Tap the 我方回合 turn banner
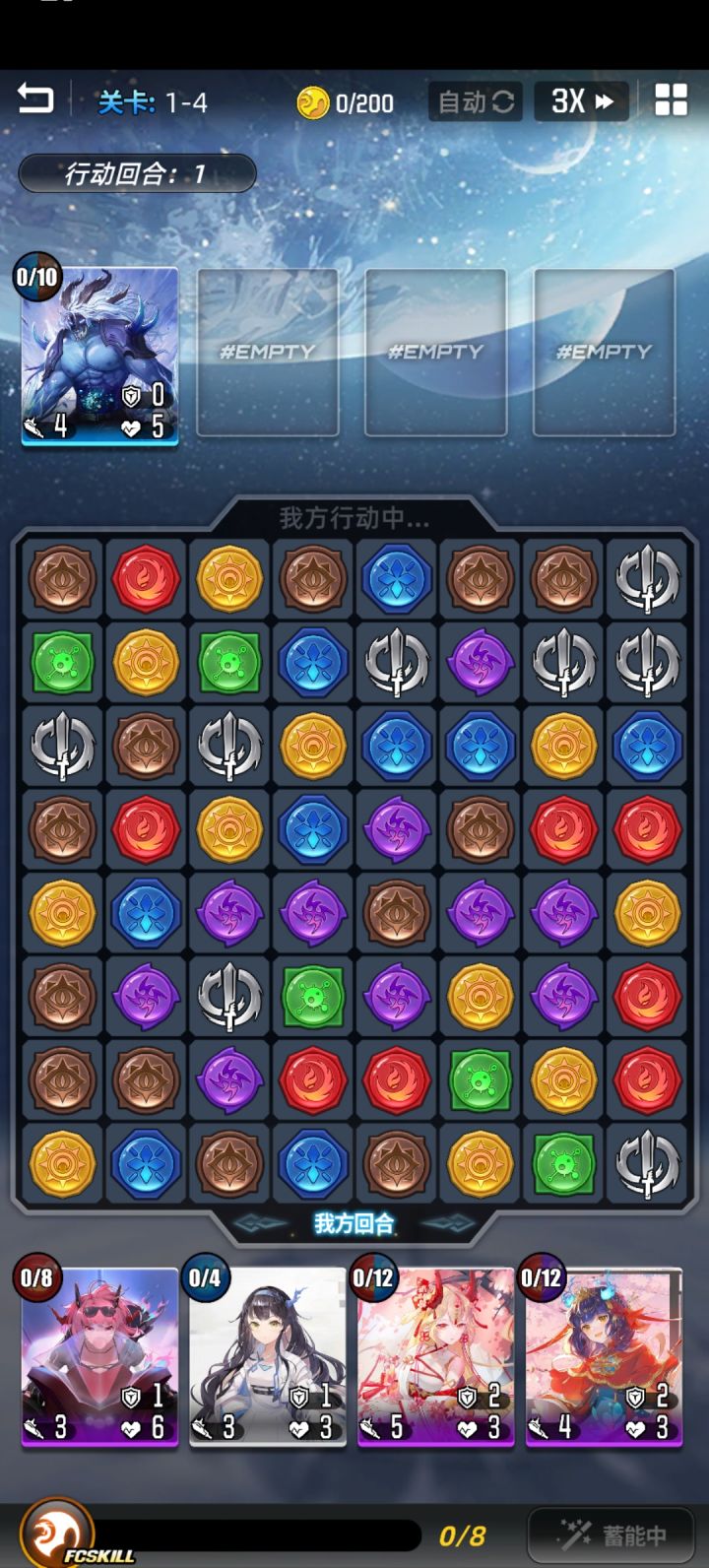Image resolution: width=709 pixels, height=1568 pixels. click(354, 1224)
